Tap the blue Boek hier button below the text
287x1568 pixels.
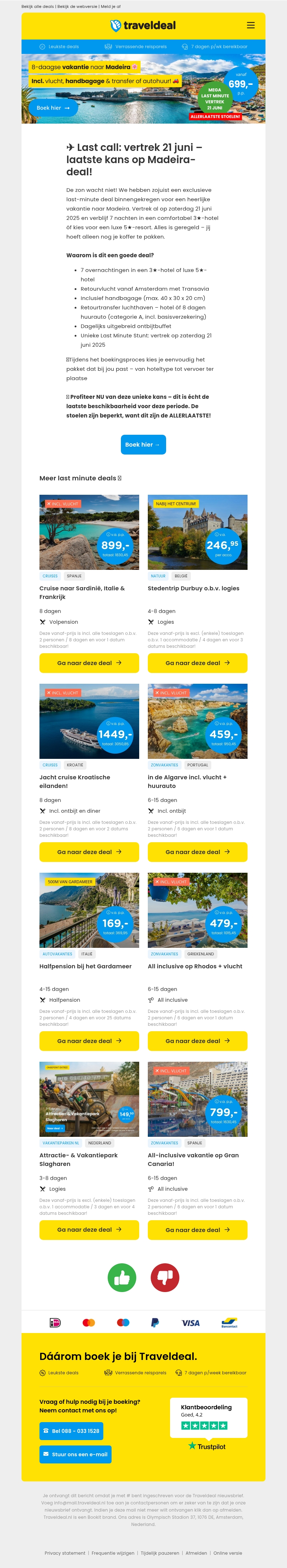click(x=143, y=444)
